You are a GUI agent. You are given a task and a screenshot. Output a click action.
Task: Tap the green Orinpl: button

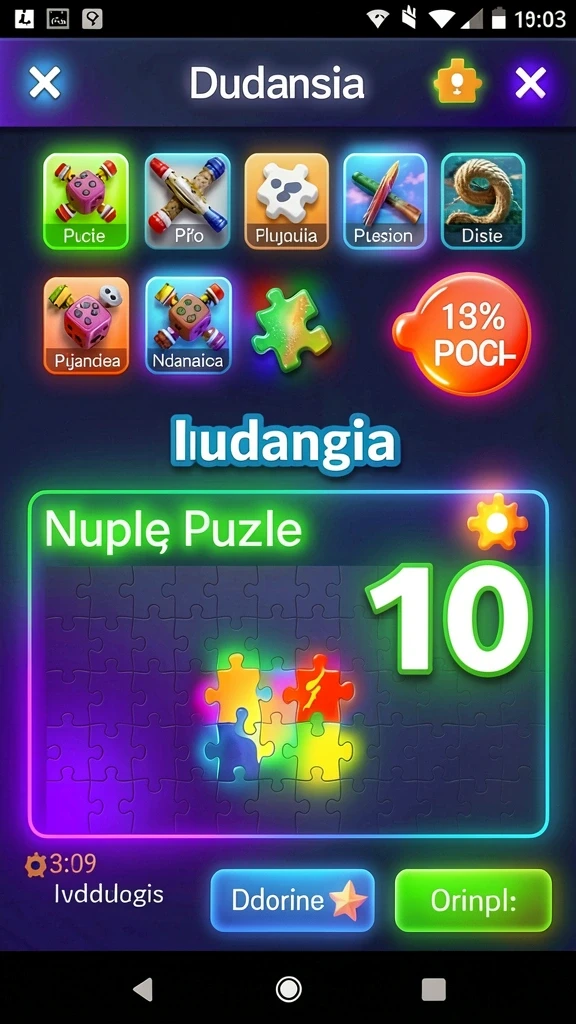(473, 901)
